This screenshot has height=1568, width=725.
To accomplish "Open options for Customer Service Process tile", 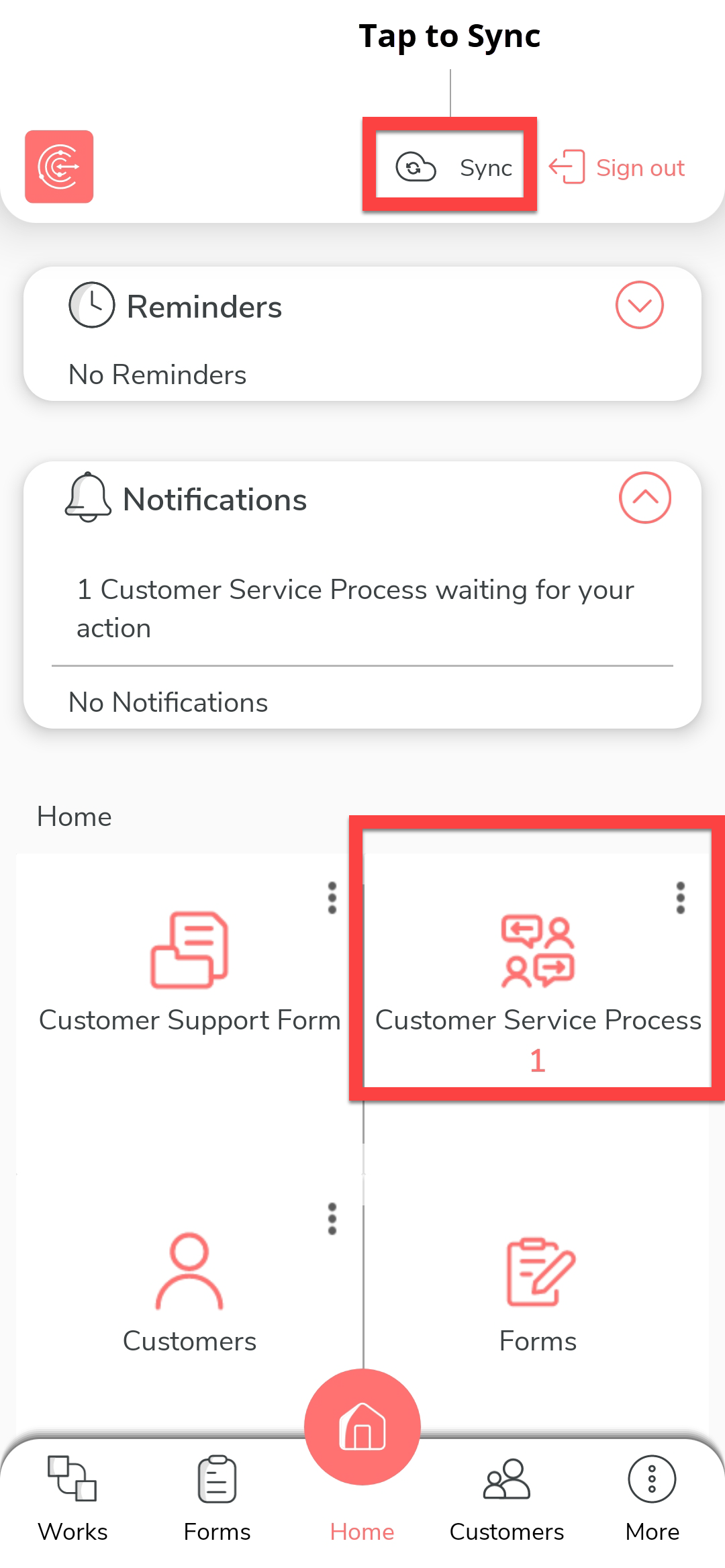I will pos(680,898).
